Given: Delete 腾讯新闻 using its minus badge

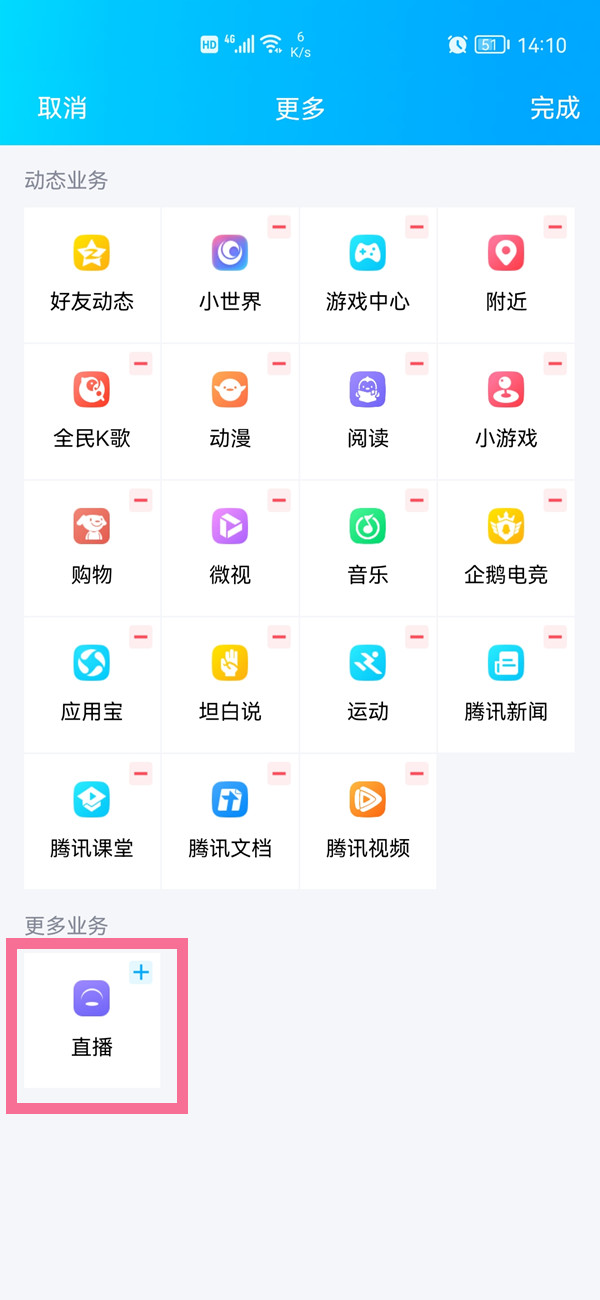Looking at the screenshot, I should tap(555, 636).
